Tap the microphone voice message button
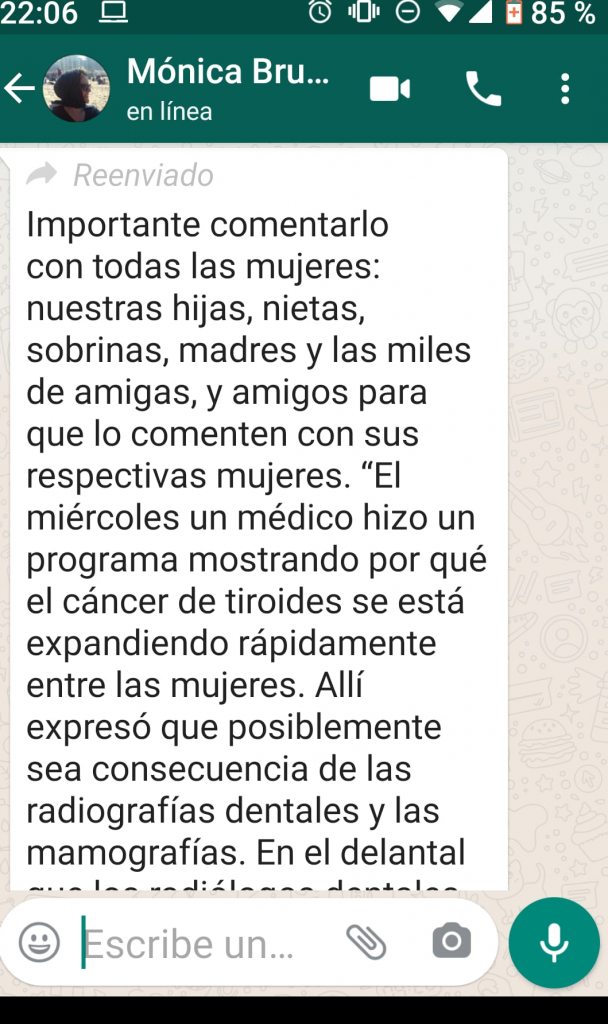This screenshot has width=608, height=1024. point(553,942)
